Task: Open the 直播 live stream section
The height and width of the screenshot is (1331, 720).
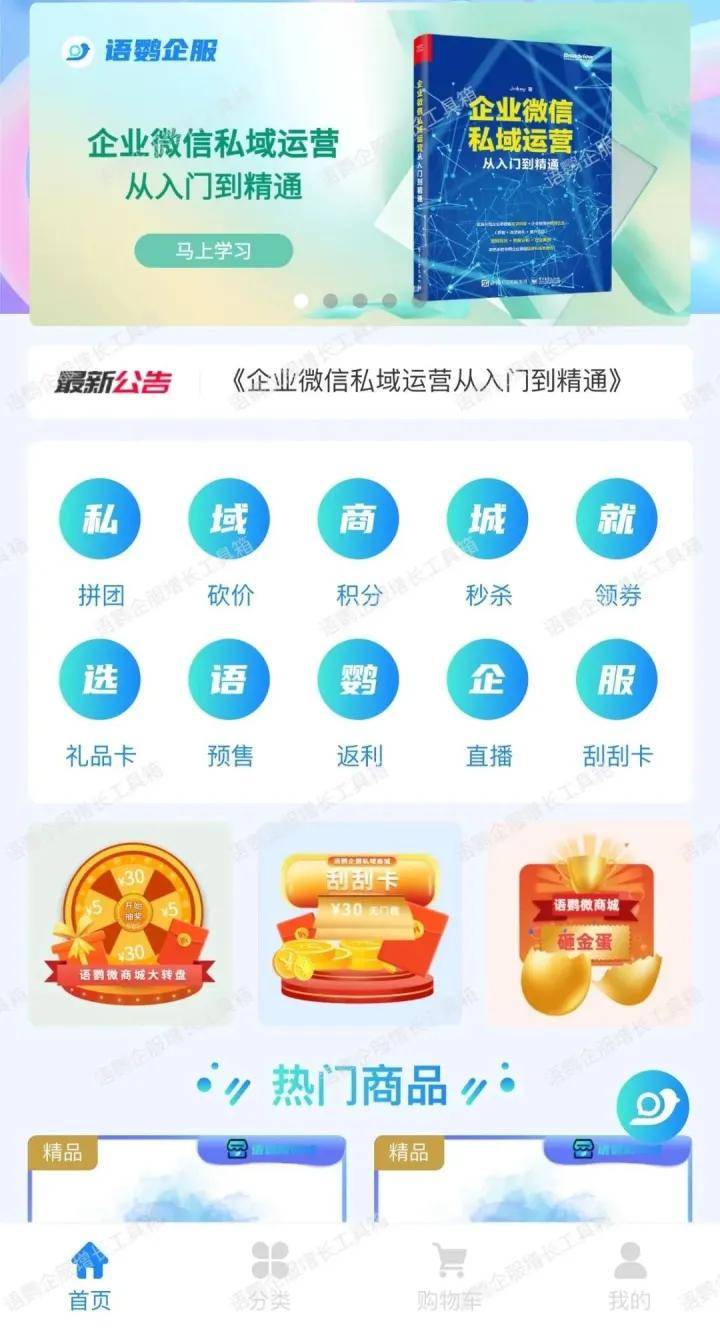Action: click(x=488, y=701)
